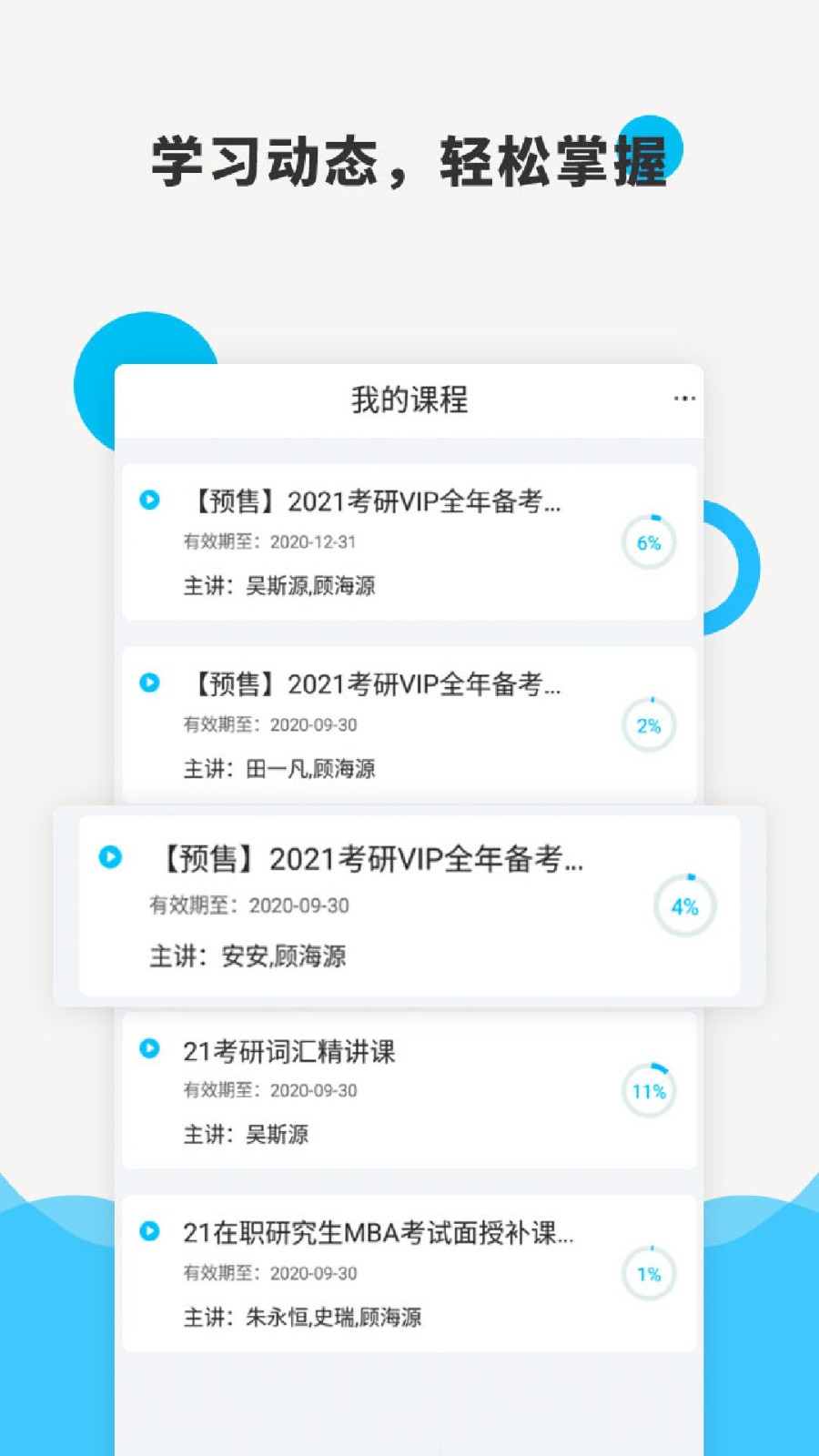Viewport: 819px width, 1456px height.
Task: Click the 1% completion indicator
Action: (649, 1274)
